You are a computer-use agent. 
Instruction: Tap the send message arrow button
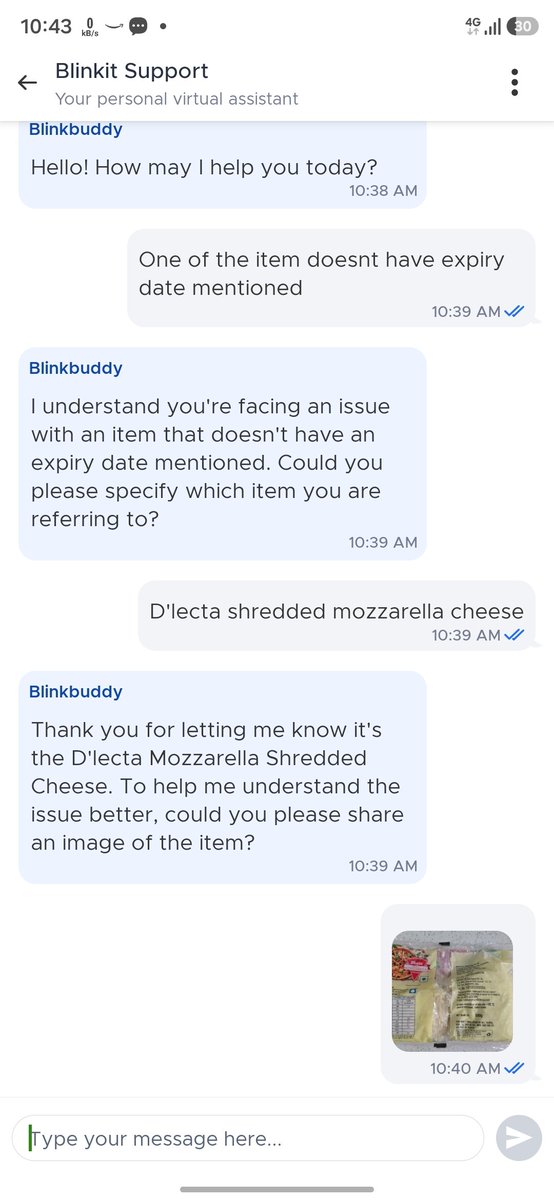point(519,1138)
